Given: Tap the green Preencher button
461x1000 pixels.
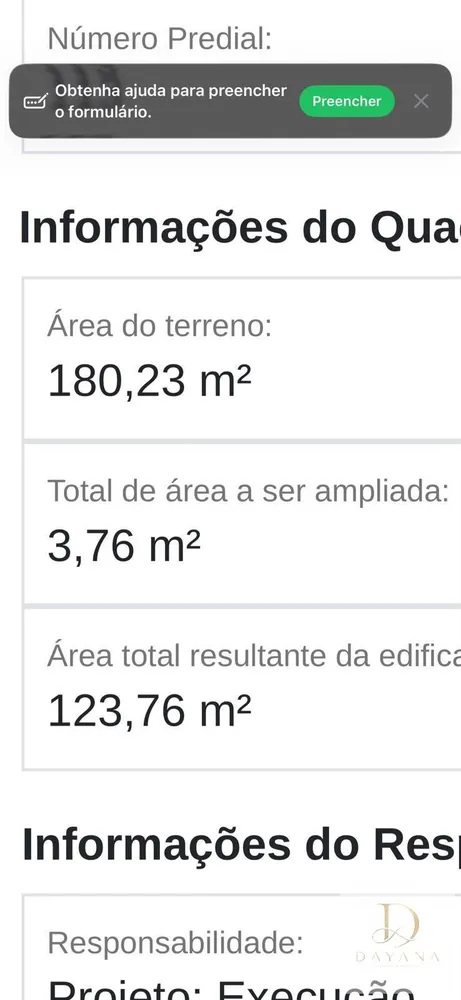Looking at the screenshot, I should pos(347,101).
